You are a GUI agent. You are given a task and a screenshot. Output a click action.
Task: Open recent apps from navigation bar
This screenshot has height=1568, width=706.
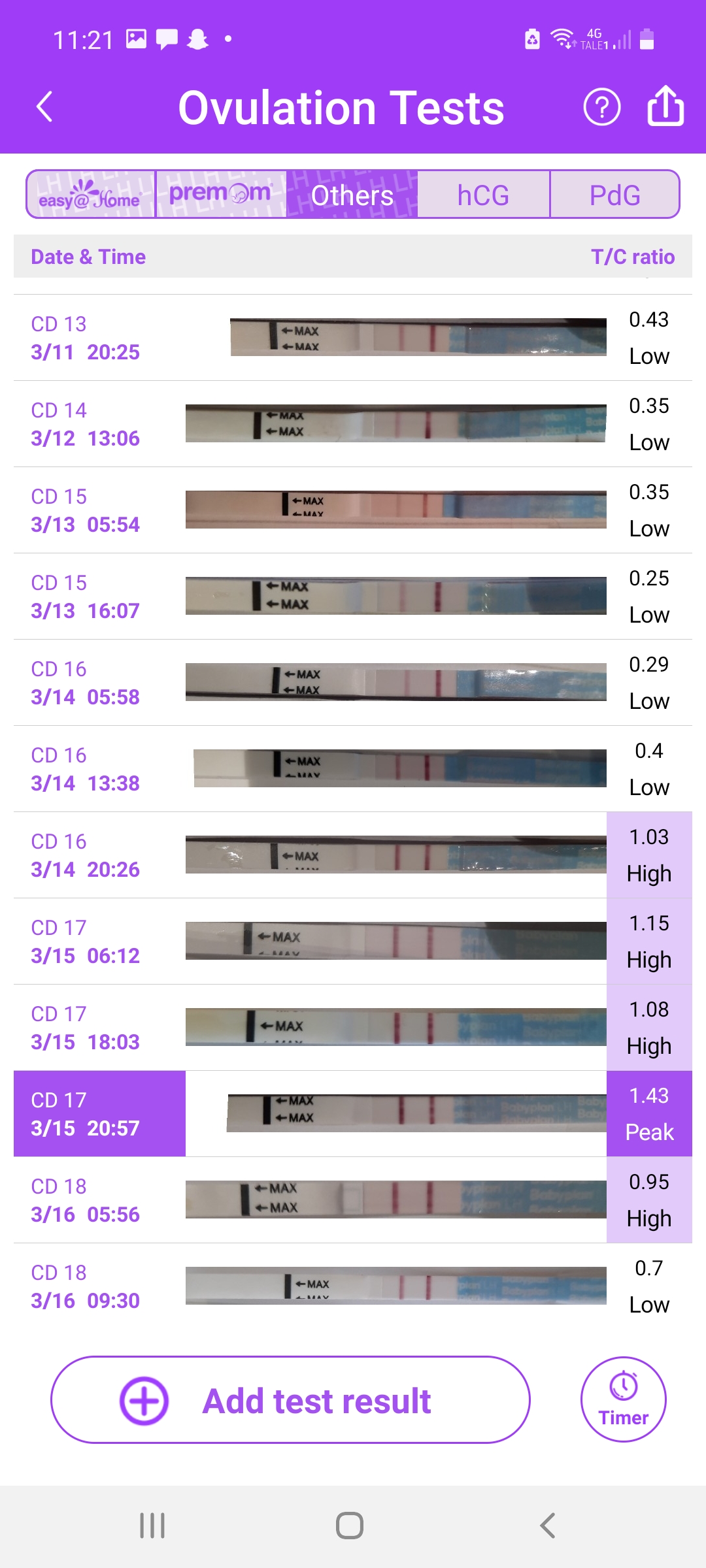tap(152, 1526)
